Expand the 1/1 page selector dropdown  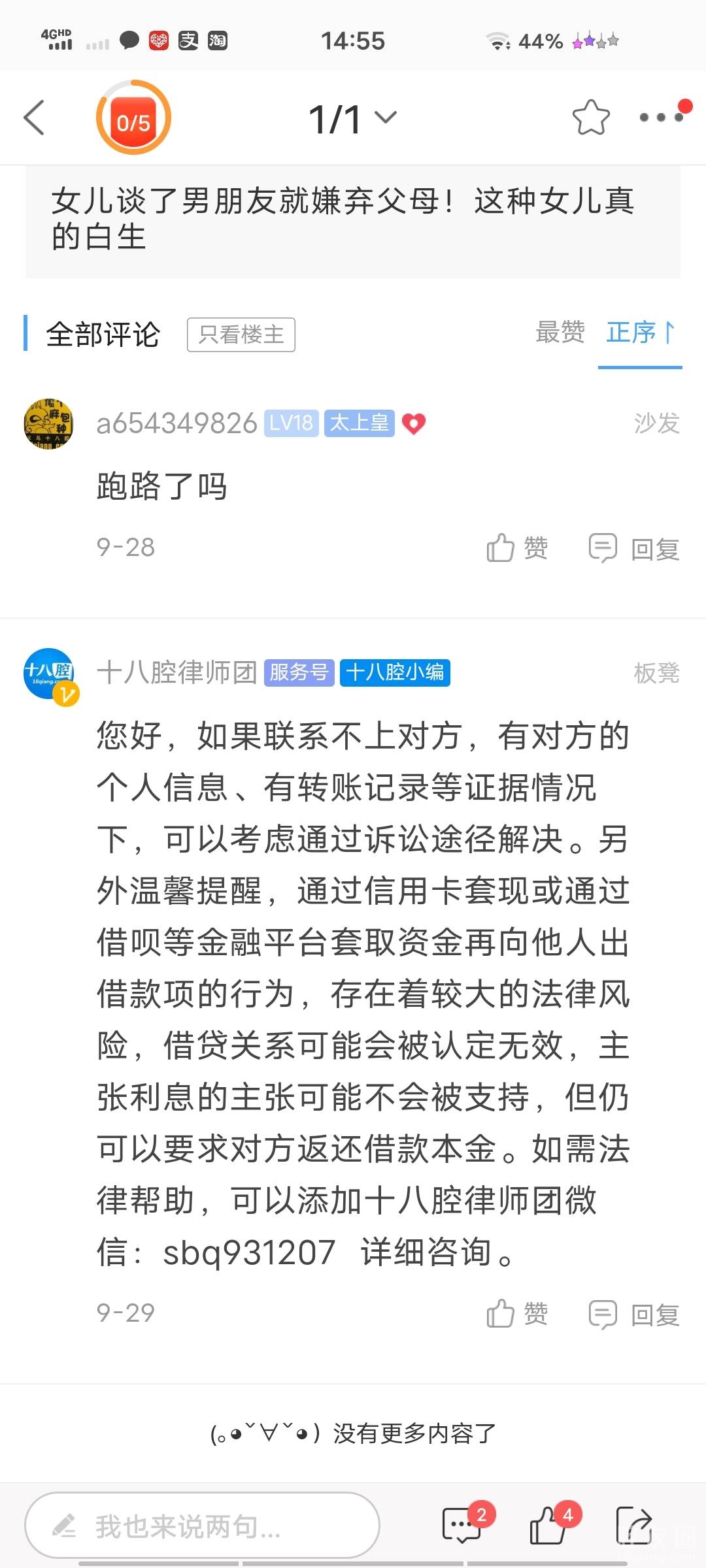click(x=352, y=119)
